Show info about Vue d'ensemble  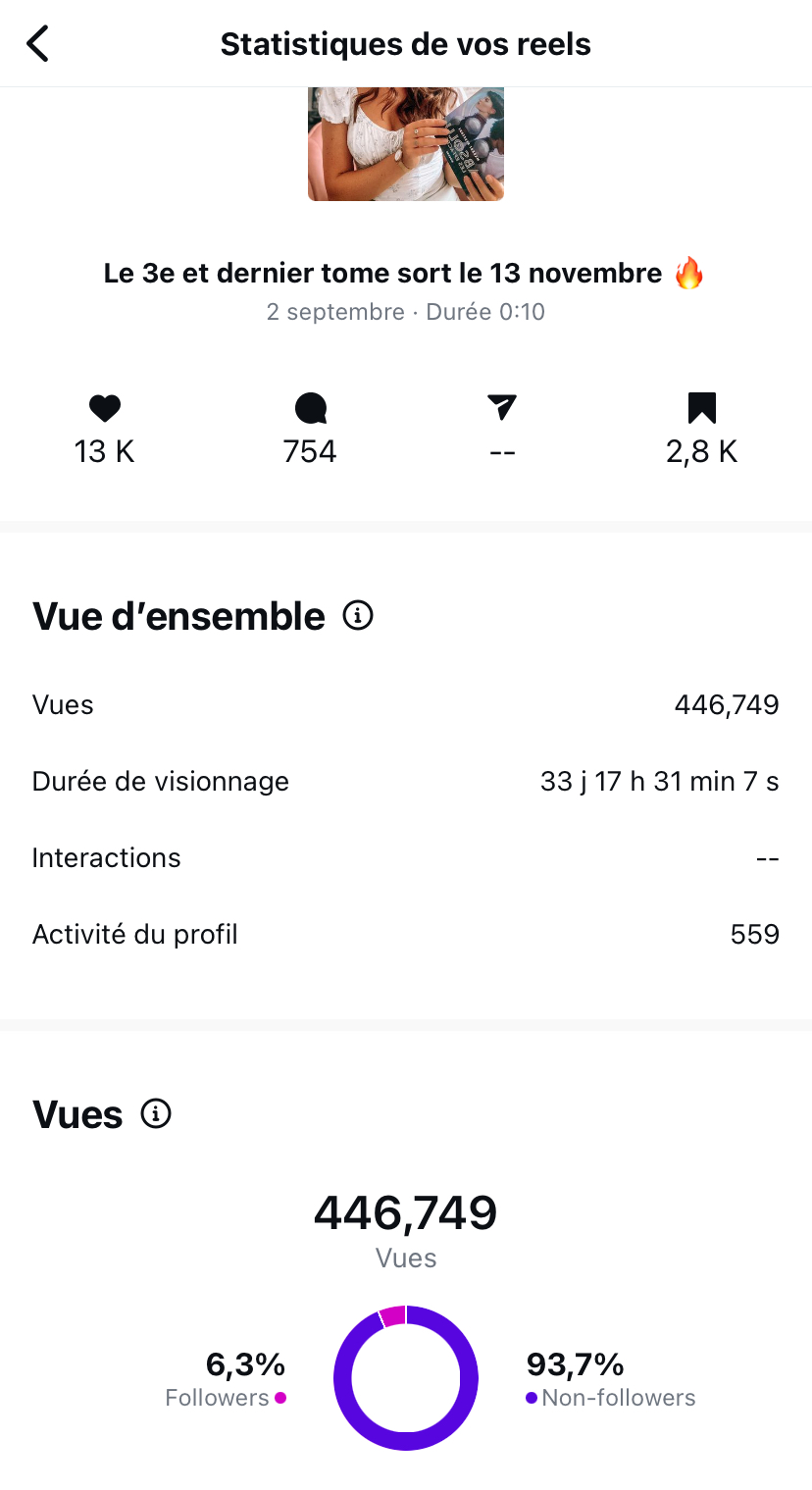(358, 616)
